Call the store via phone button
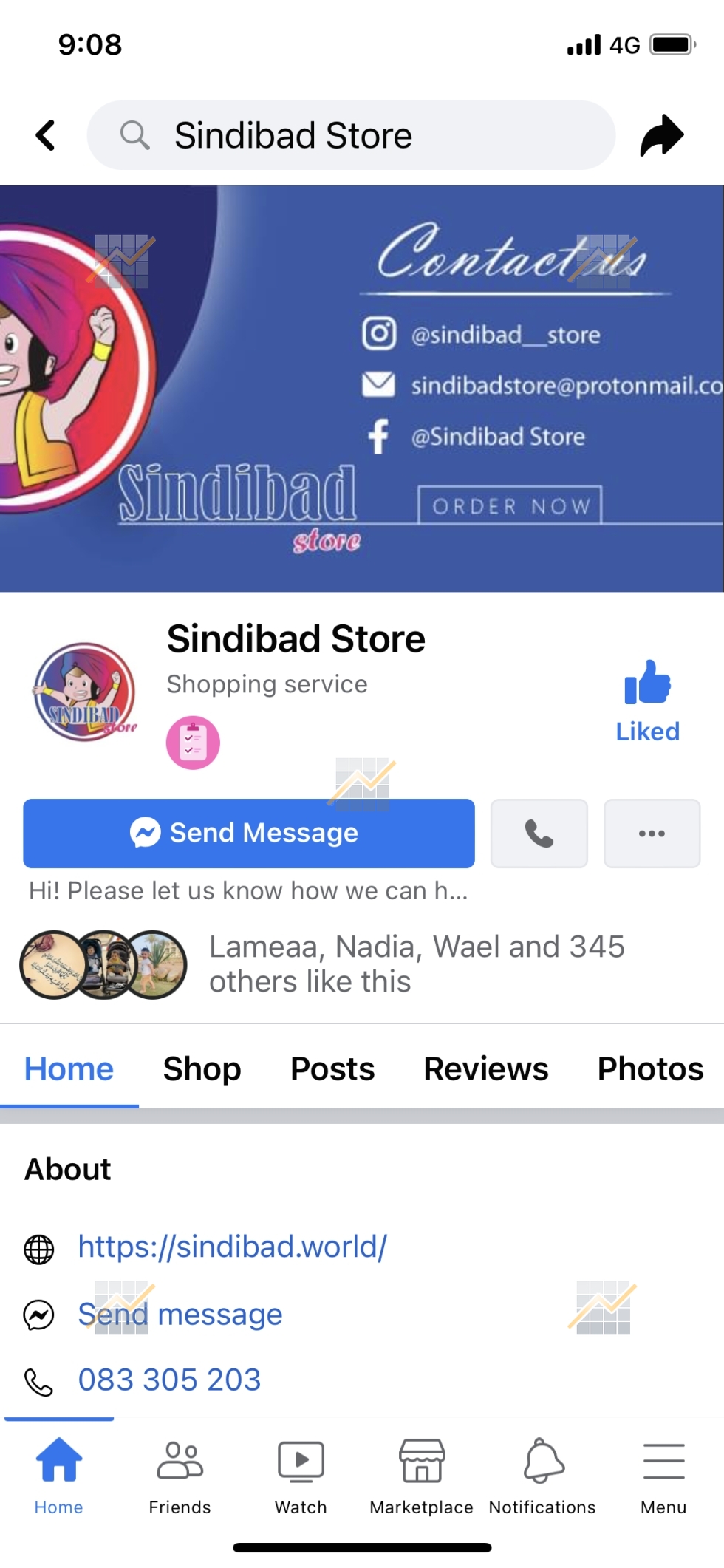724x1568 pixels. [539, 834]
